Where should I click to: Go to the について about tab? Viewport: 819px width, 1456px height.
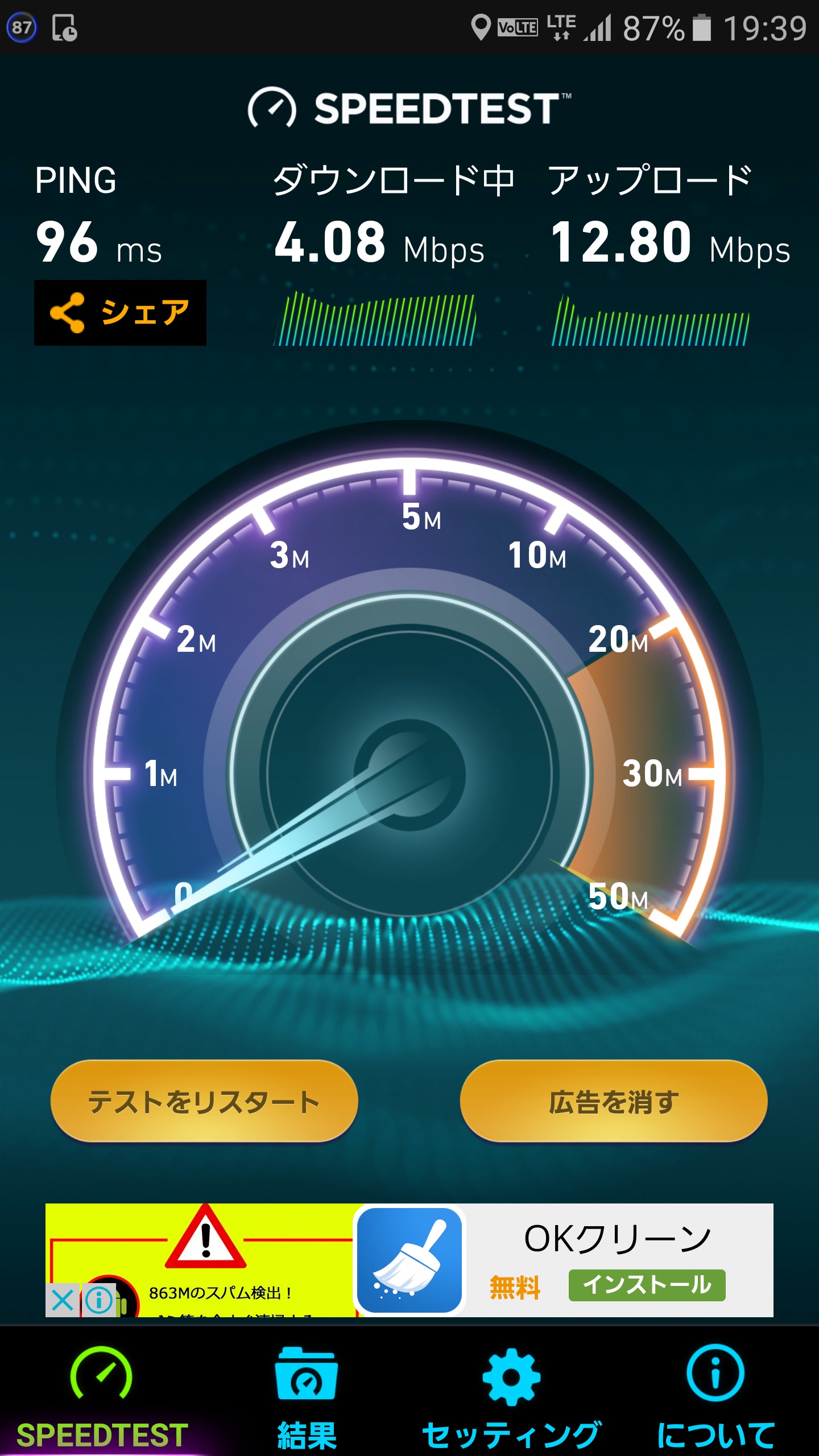tap(715, 1393)
